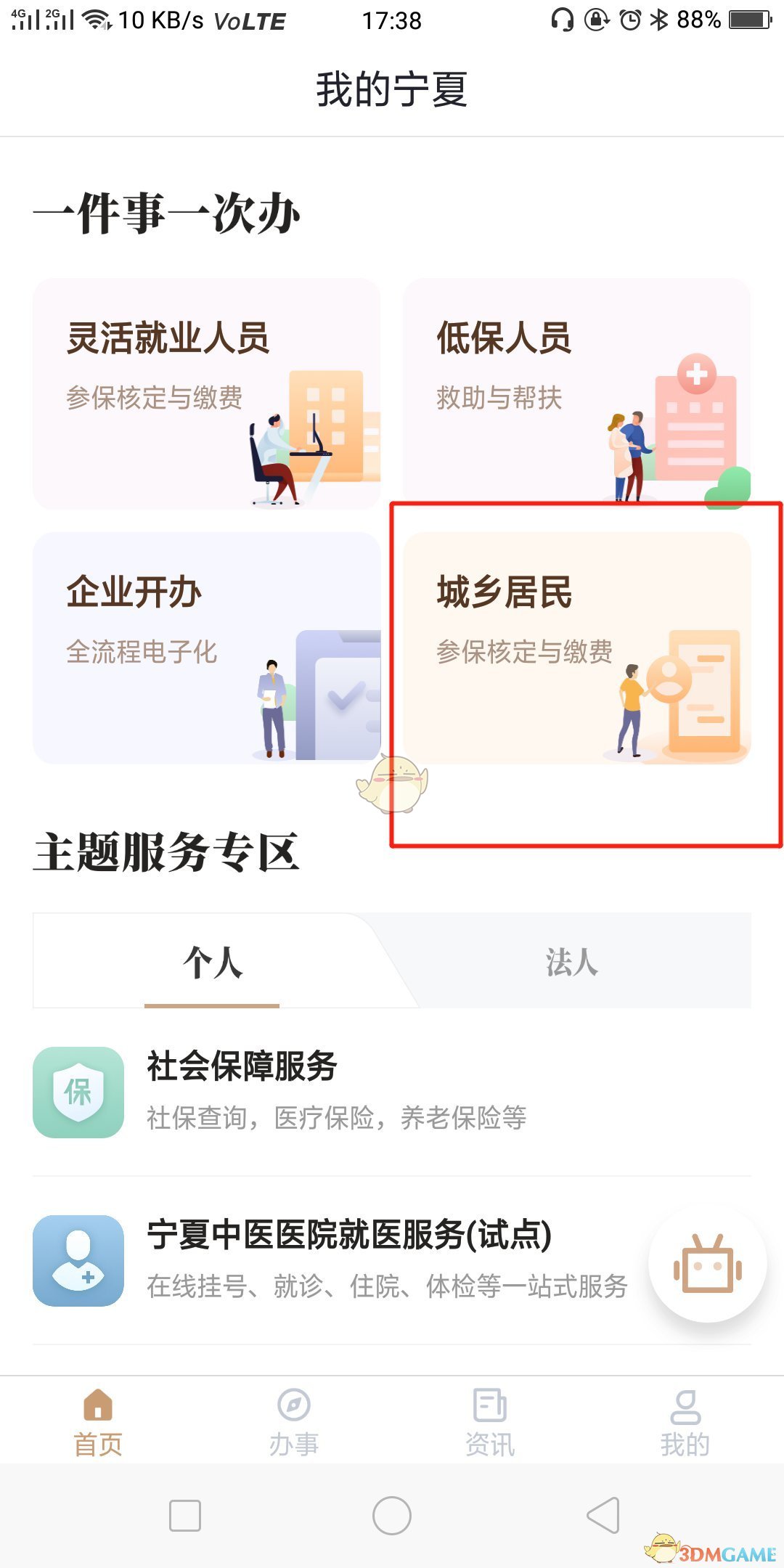The image size is (784, 1568).
Task: Open the 低保人员 card
Action: point(576,393)
